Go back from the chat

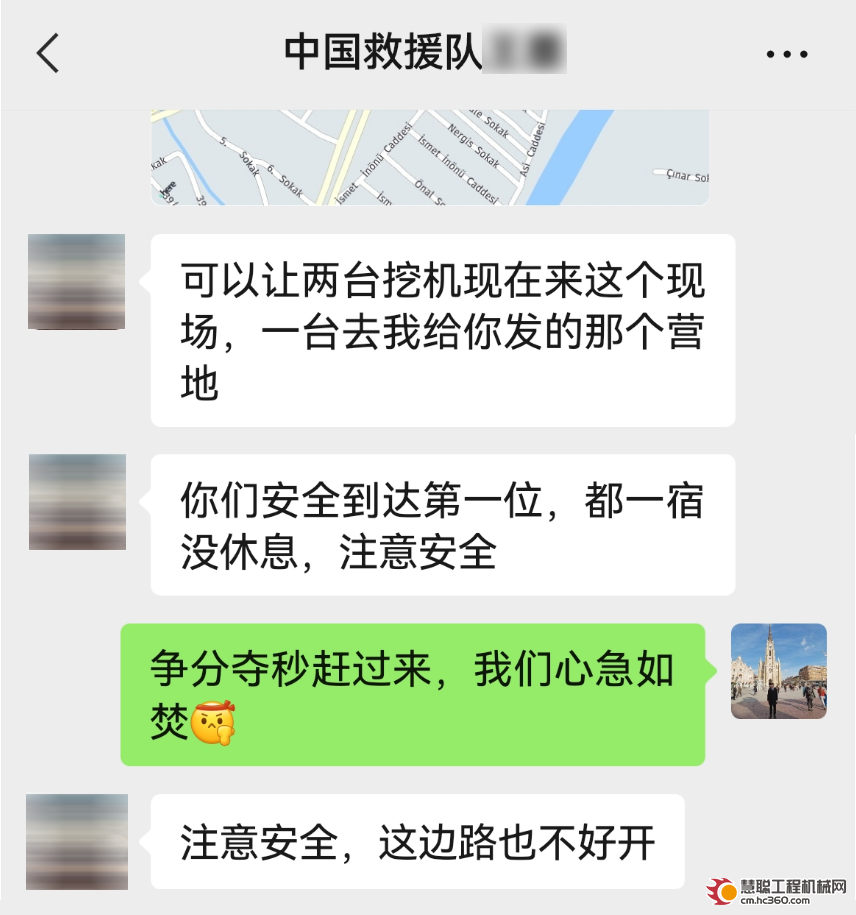pos(48,53)
